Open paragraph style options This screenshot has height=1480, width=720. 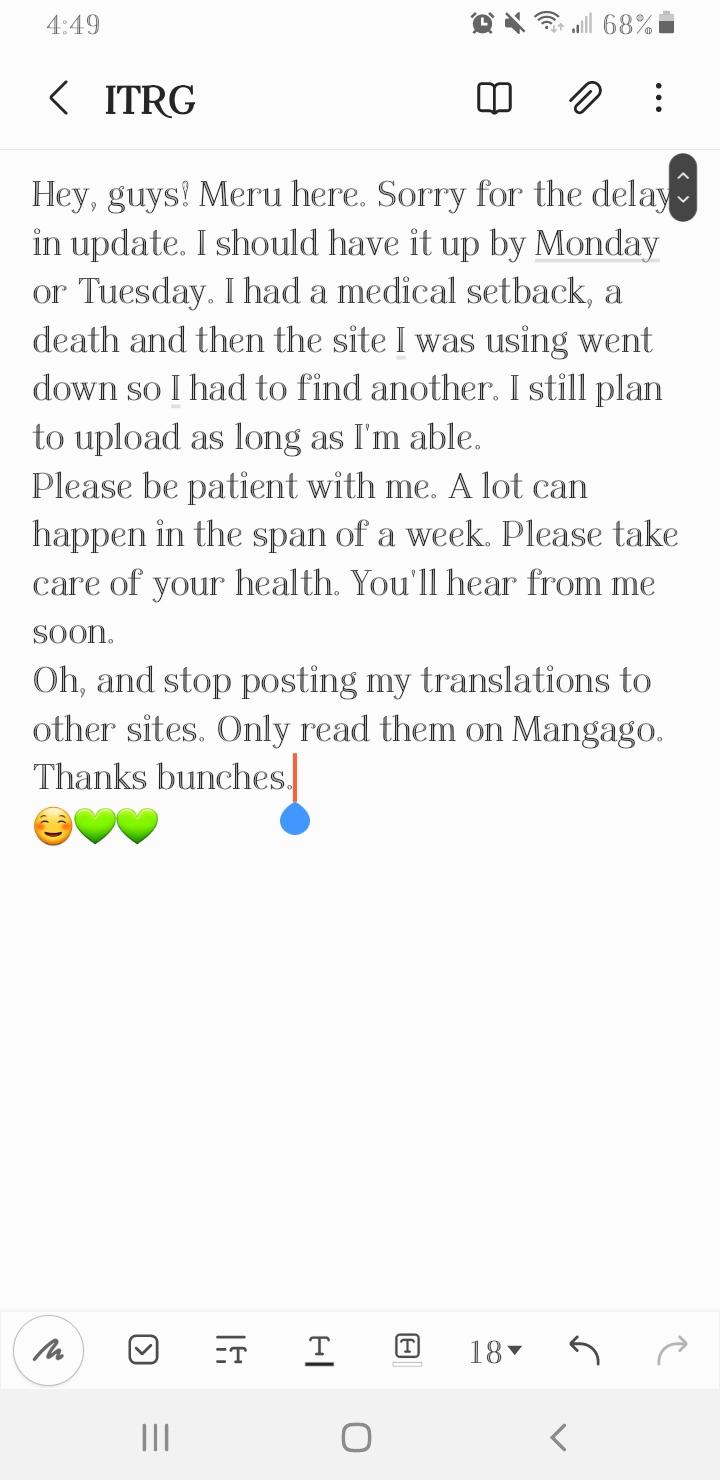click(231, 1351)
